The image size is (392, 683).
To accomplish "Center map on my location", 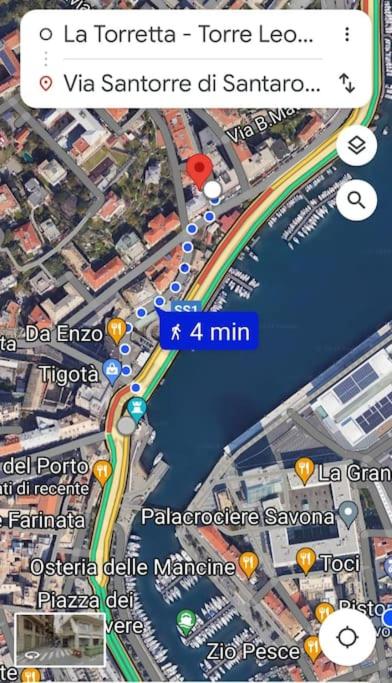I will point(348,638).
